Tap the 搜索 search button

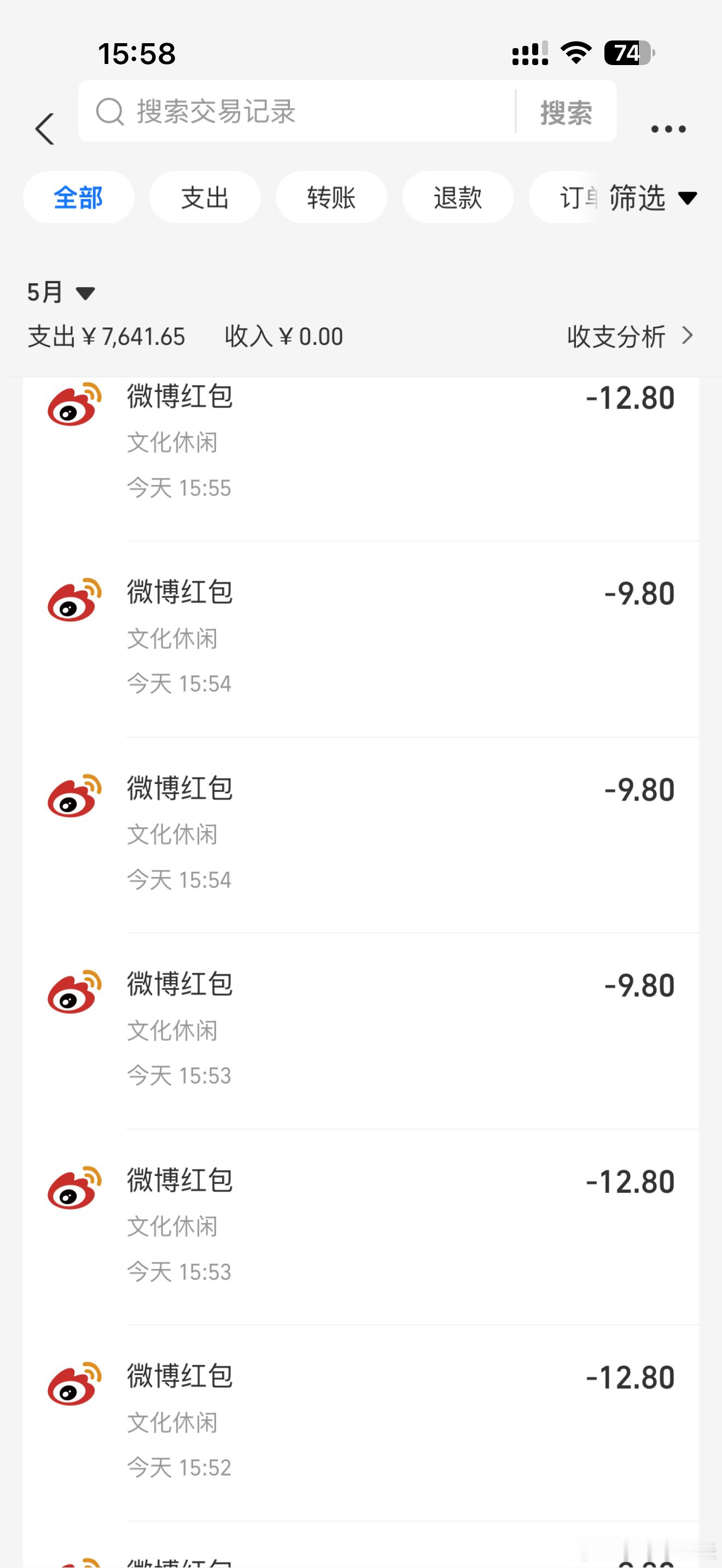(566, 112)
